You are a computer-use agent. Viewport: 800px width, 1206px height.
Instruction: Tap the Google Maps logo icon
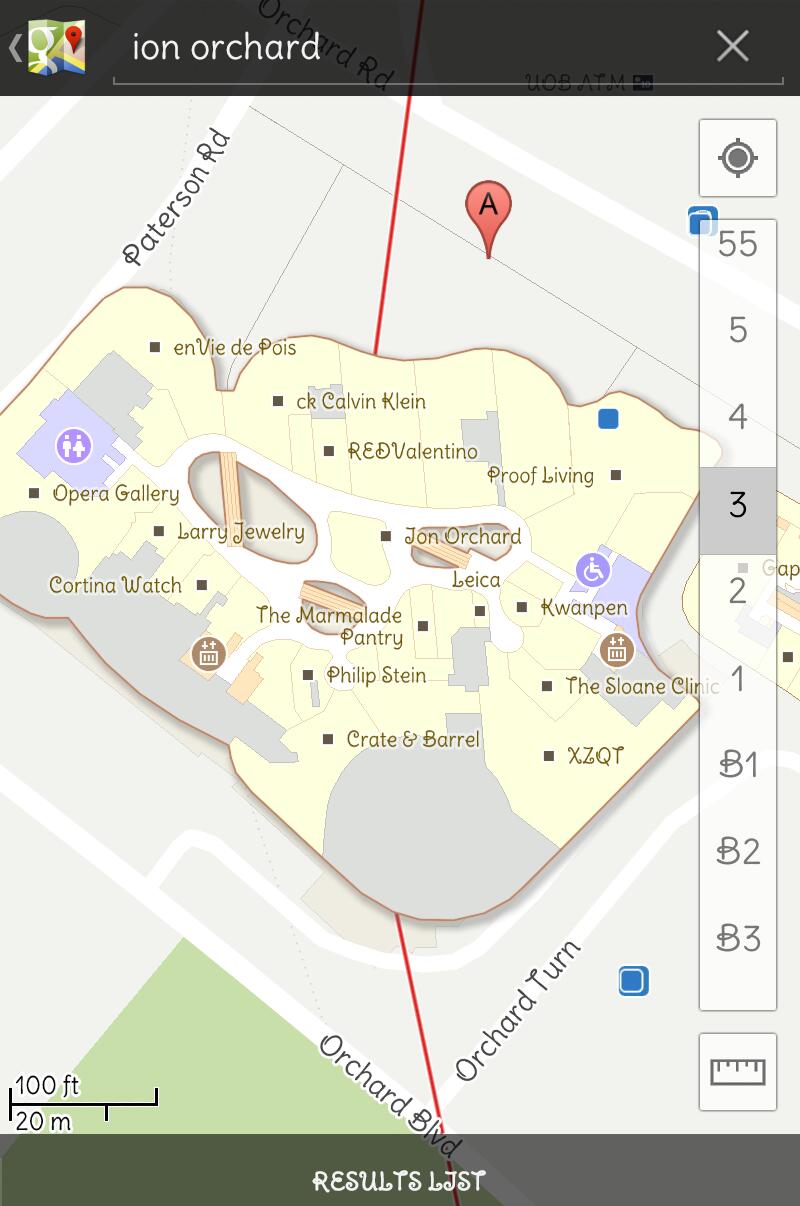tap(55, 45)
